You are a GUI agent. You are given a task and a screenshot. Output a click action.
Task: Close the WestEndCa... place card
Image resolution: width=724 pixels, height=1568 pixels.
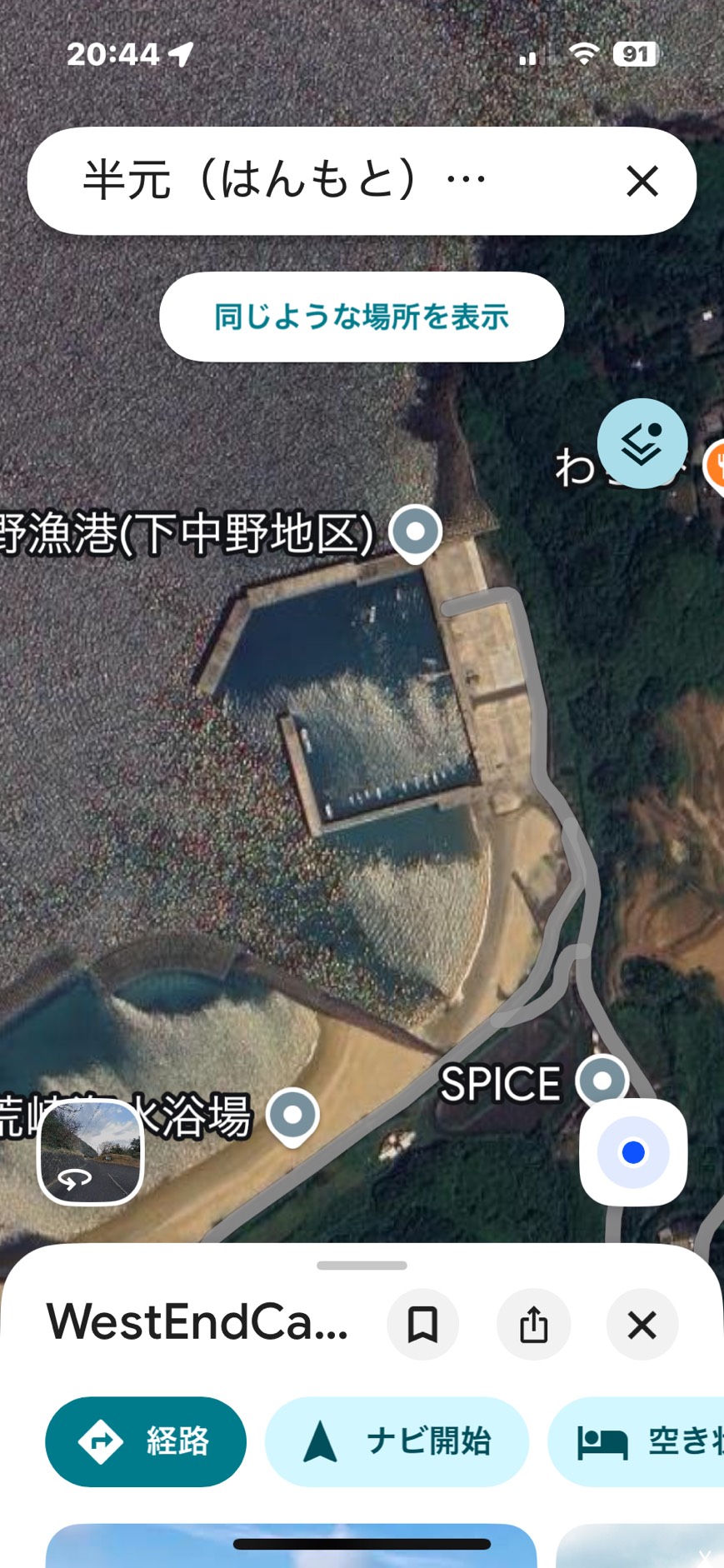pyautogui.click(x=642, y=1324)
